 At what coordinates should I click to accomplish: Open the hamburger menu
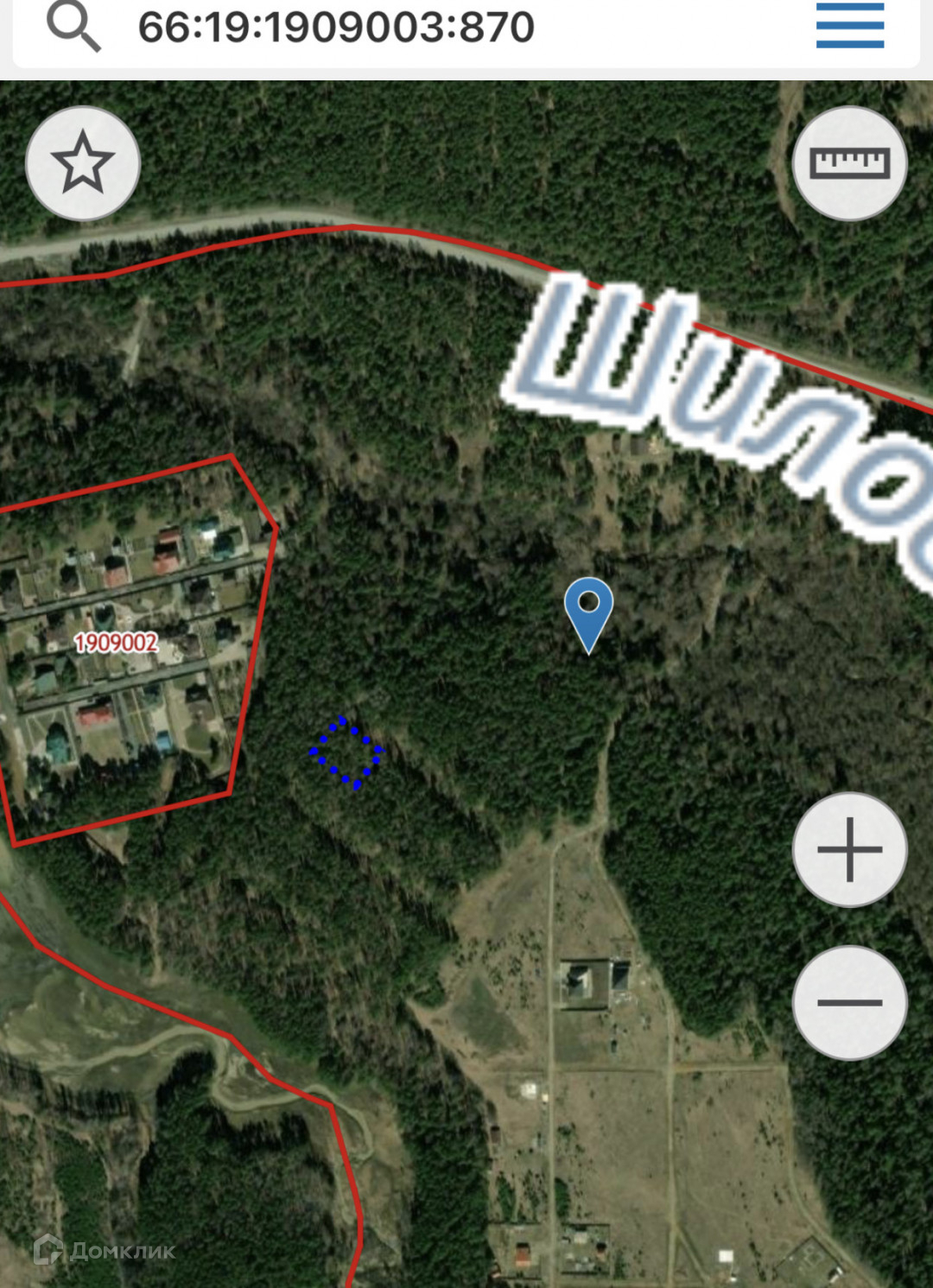(849, 26)
